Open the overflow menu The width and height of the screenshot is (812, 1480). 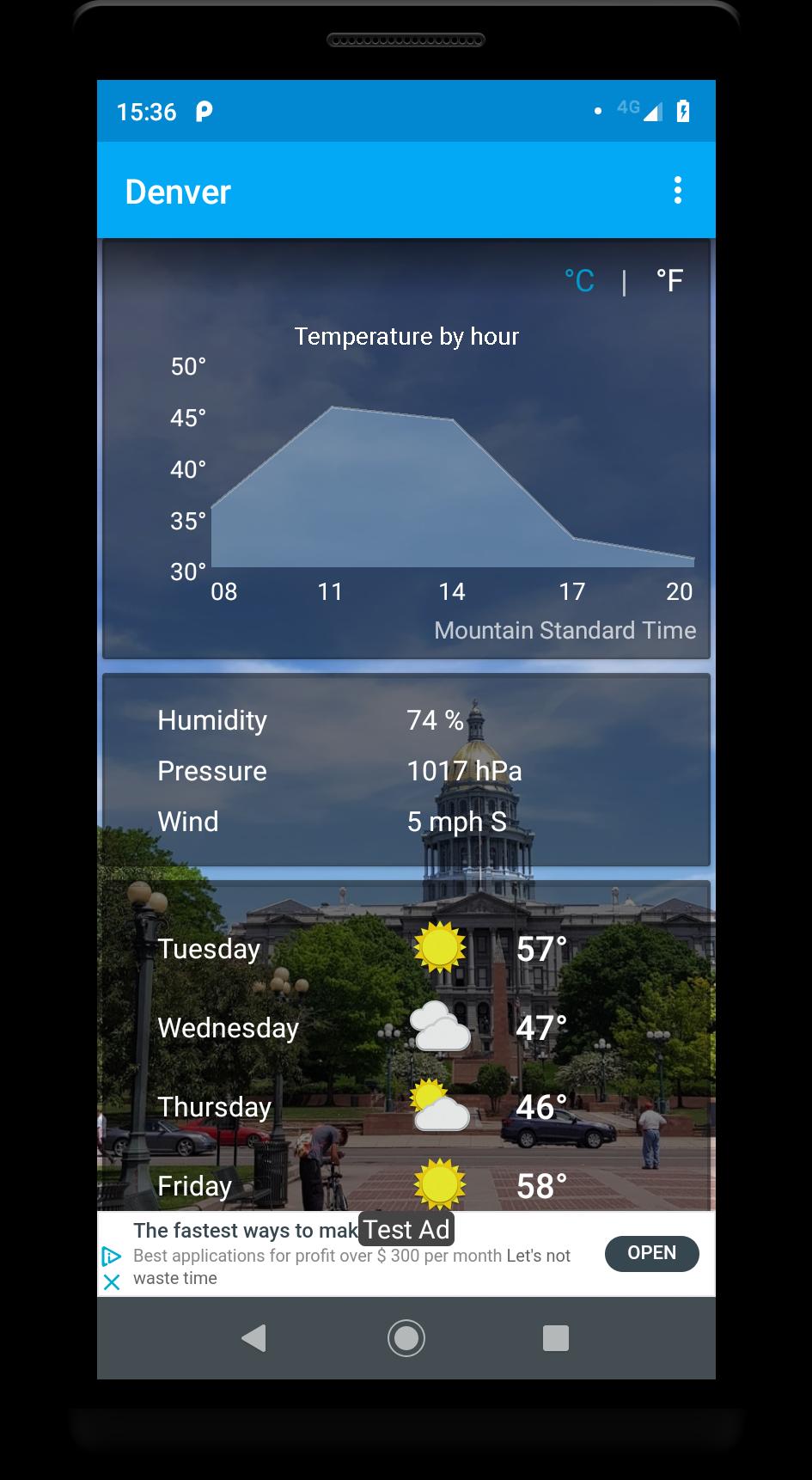[x=677, y=191]
